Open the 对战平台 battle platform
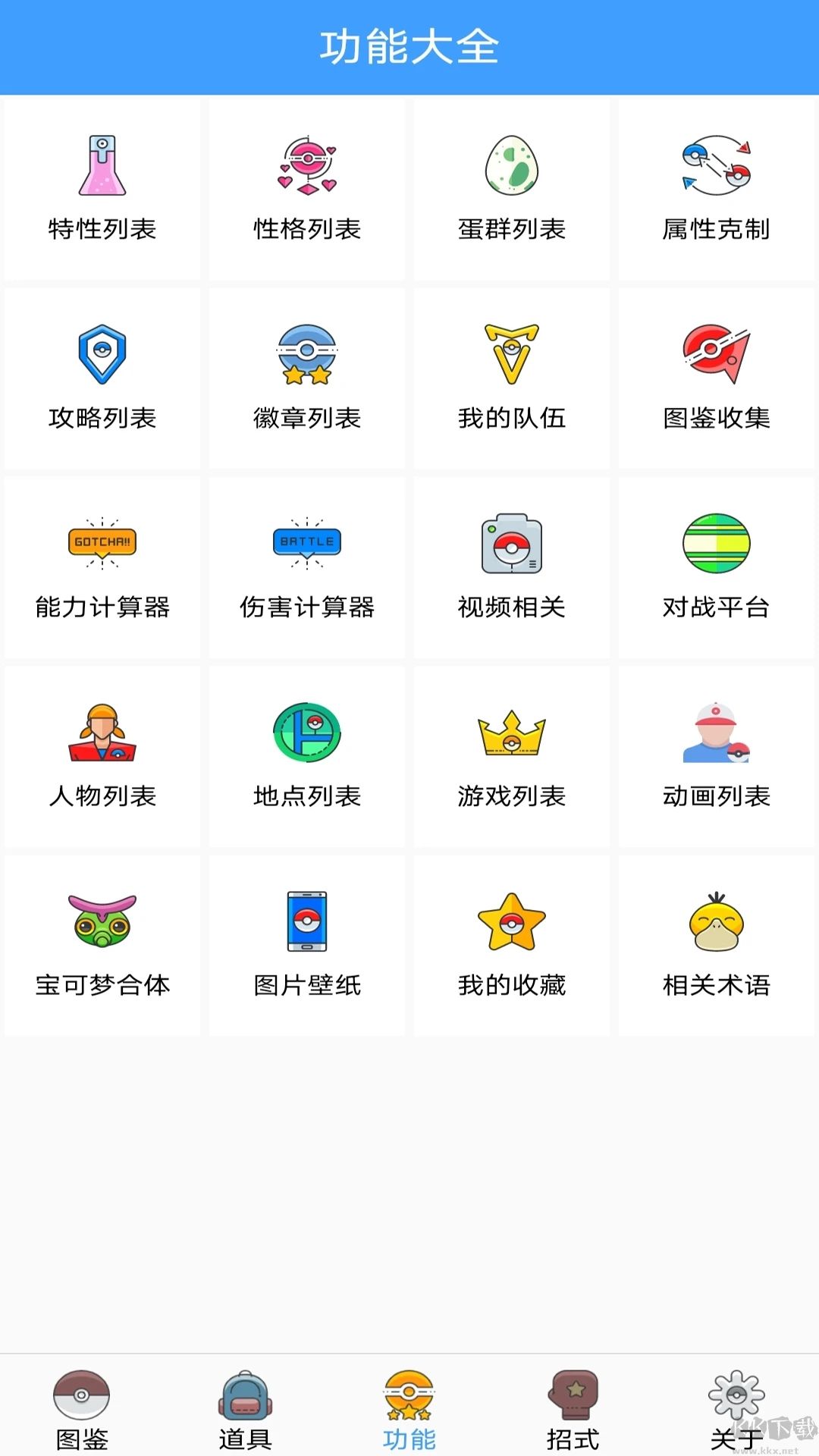Viewport: 819px width, 1456px height. pyautogui.click(x=717, y=566)
